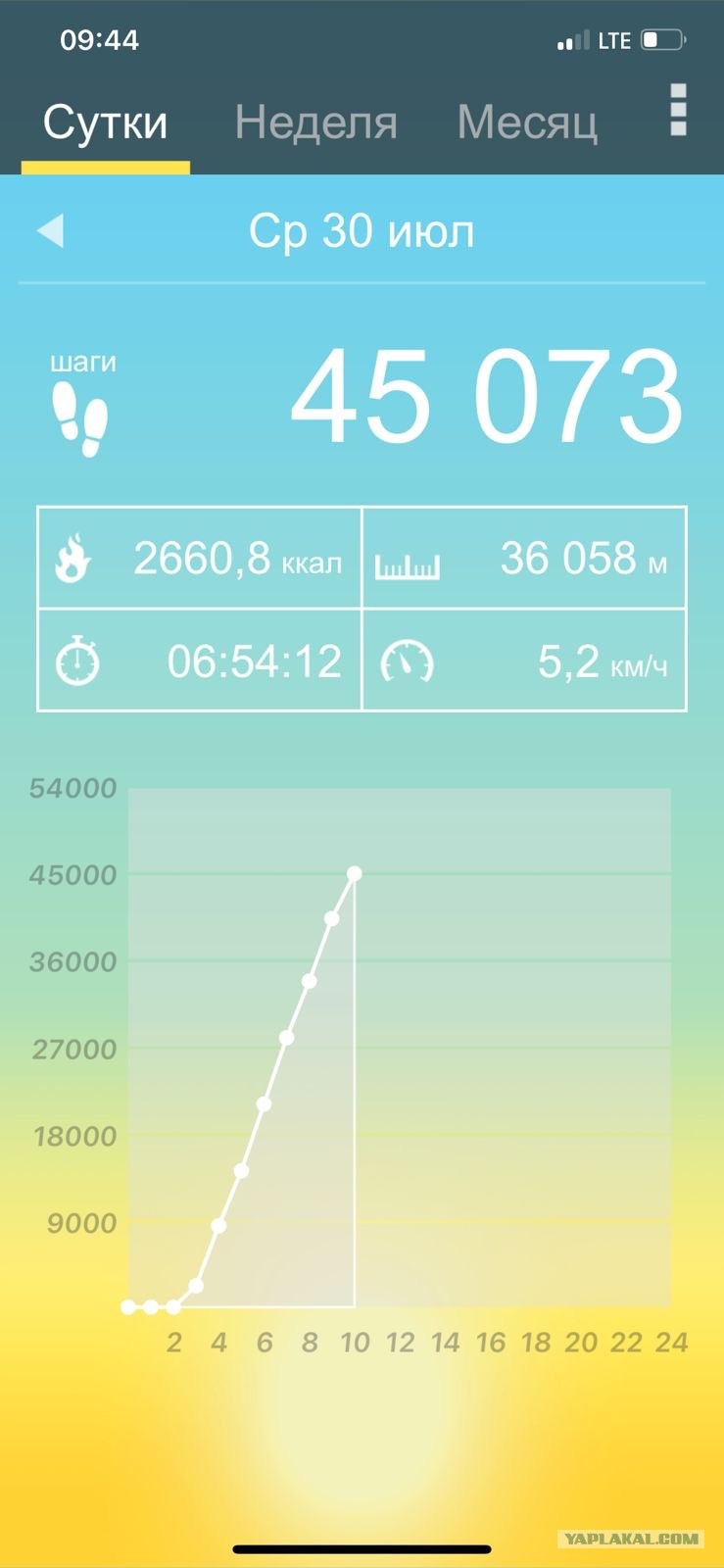Go to the previous day arrow
The image size is (724, 1568).
[51, 231]
